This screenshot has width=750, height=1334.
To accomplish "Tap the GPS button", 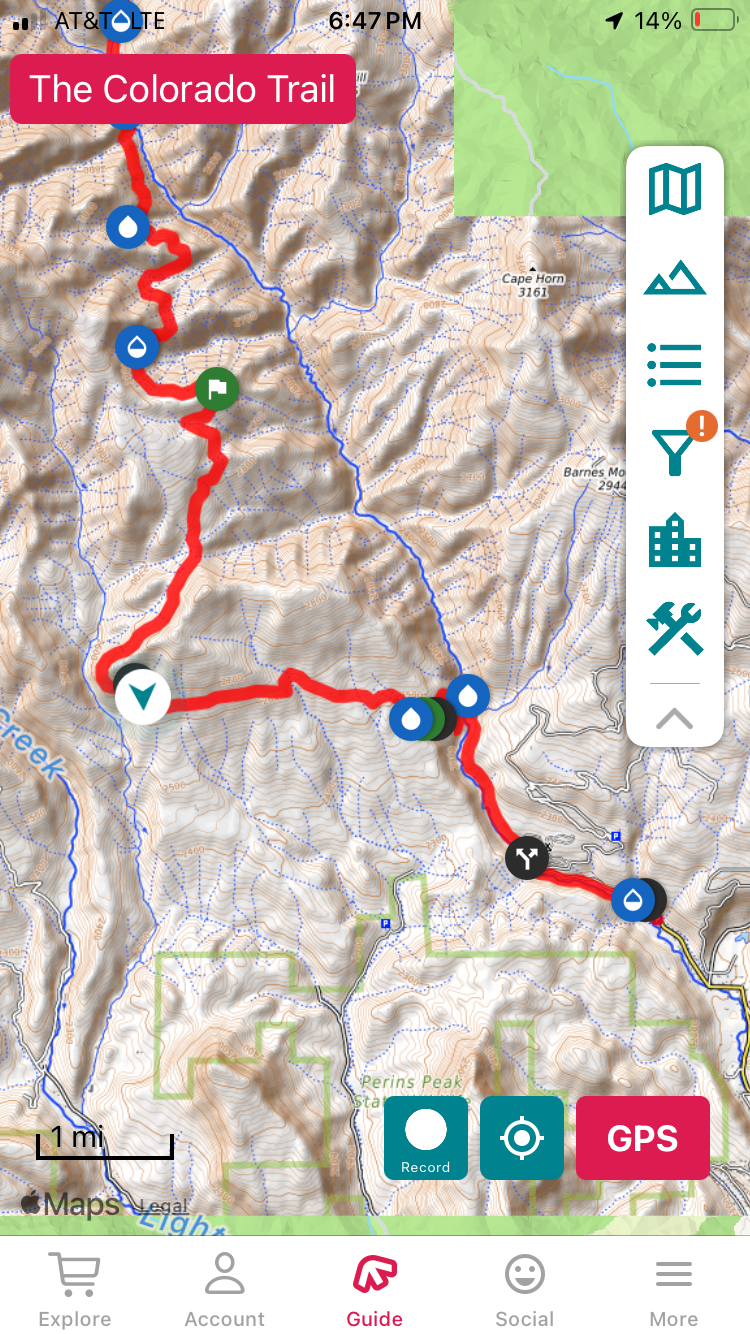I will point(642,1138).
